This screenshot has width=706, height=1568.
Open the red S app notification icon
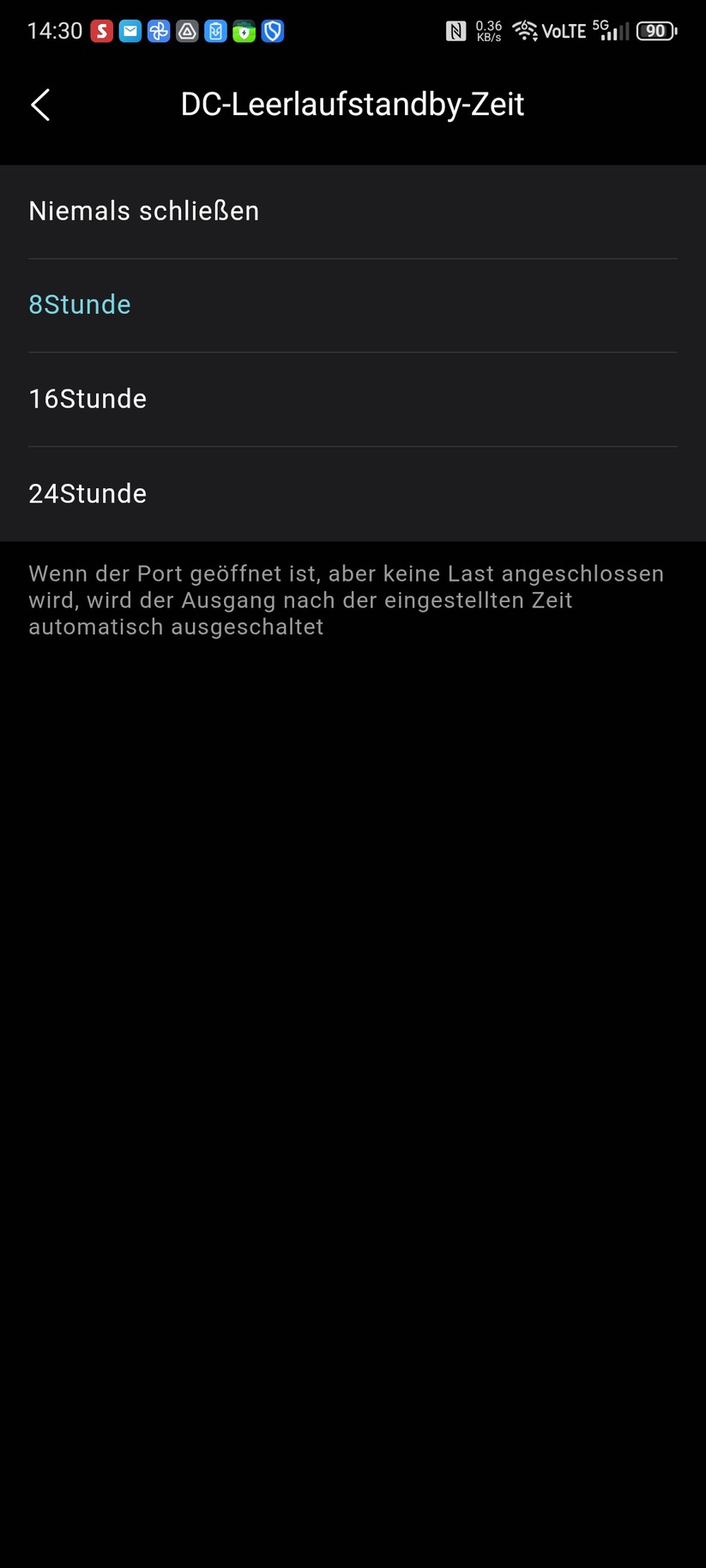pyautogui.click(x=101, y=30)
